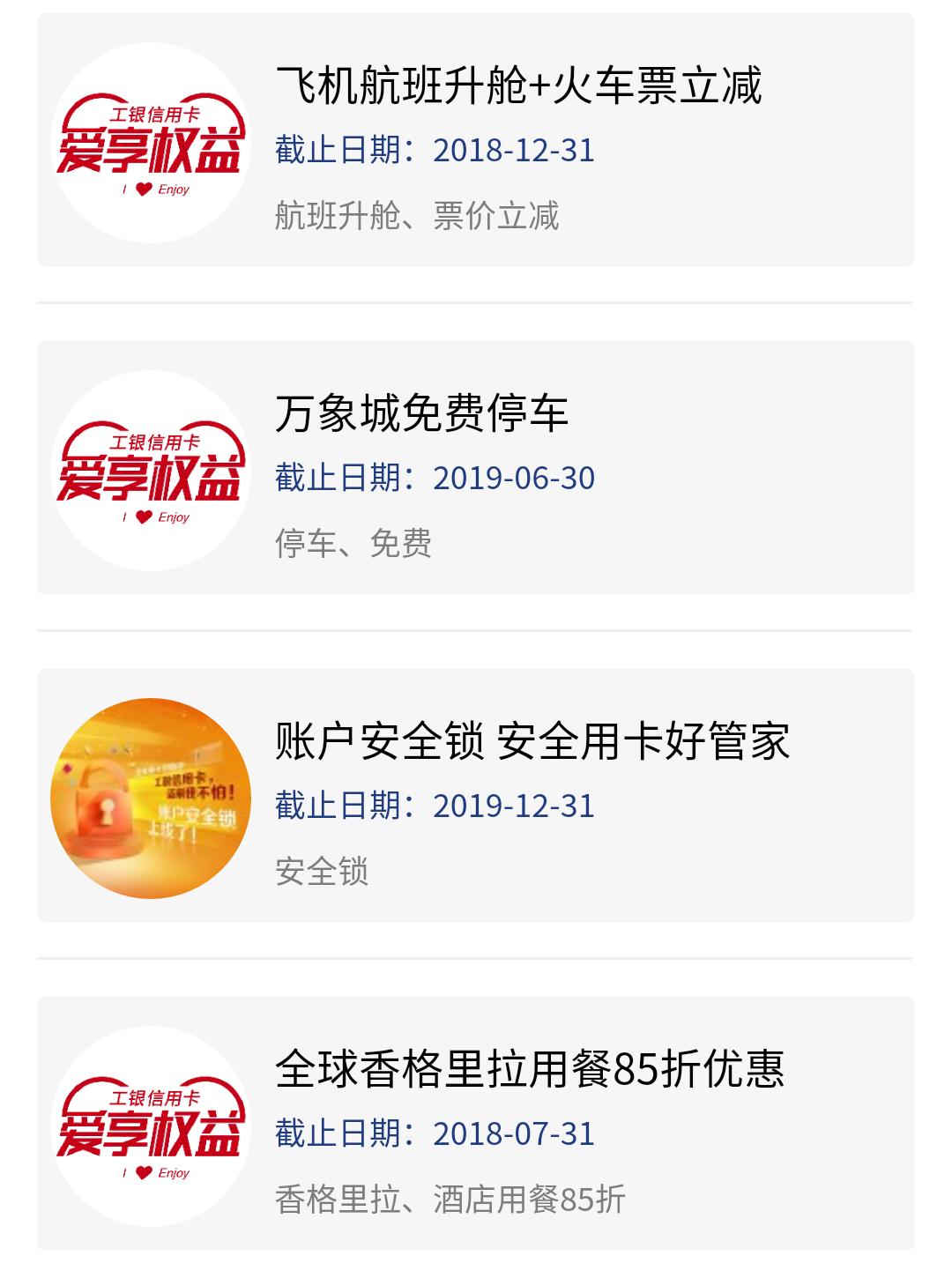
Task: Open the 飞机航班升舱+火车票立减 offer card
Action: (x=518, y=86)
